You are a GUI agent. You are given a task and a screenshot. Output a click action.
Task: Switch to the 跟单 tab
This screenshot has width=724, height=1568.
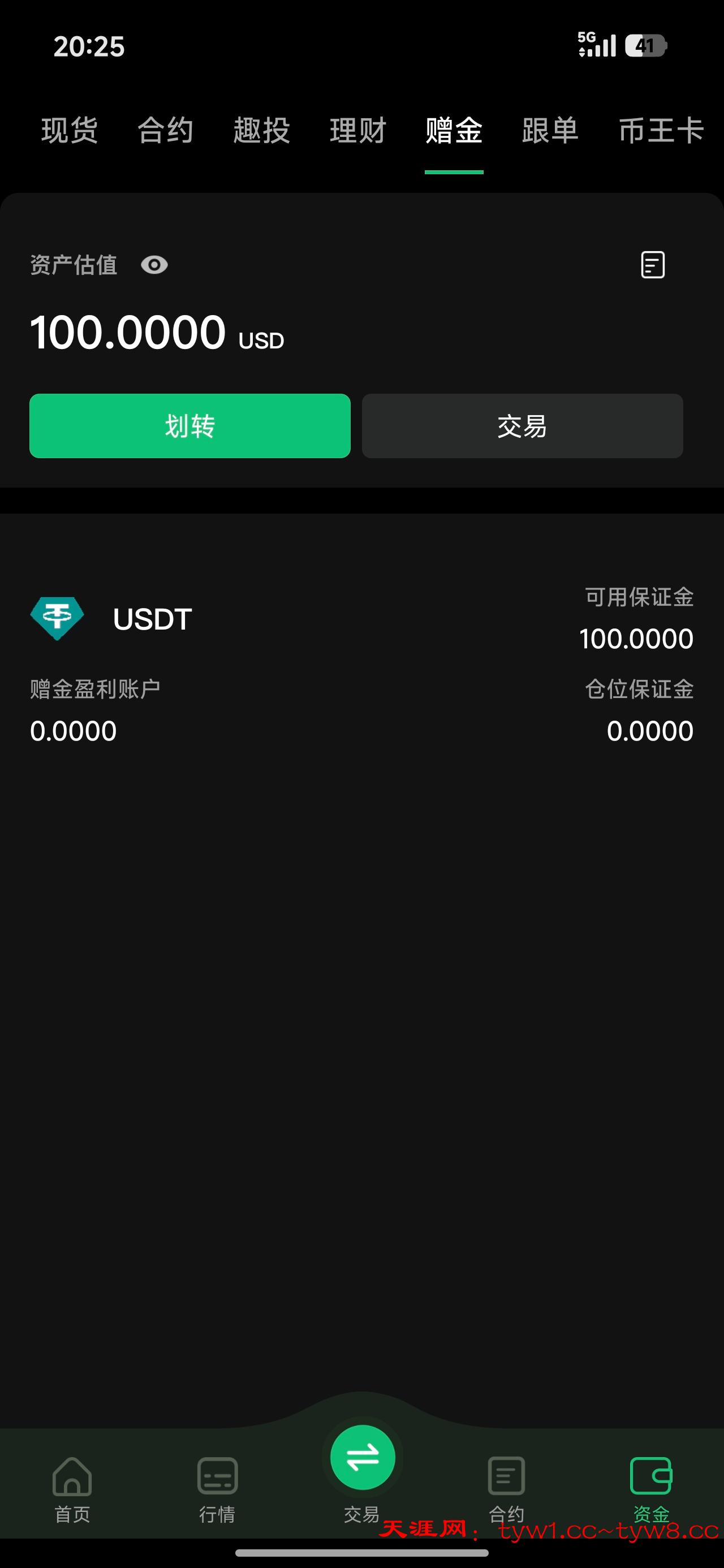pyautogui.click(x=550, y=131)
